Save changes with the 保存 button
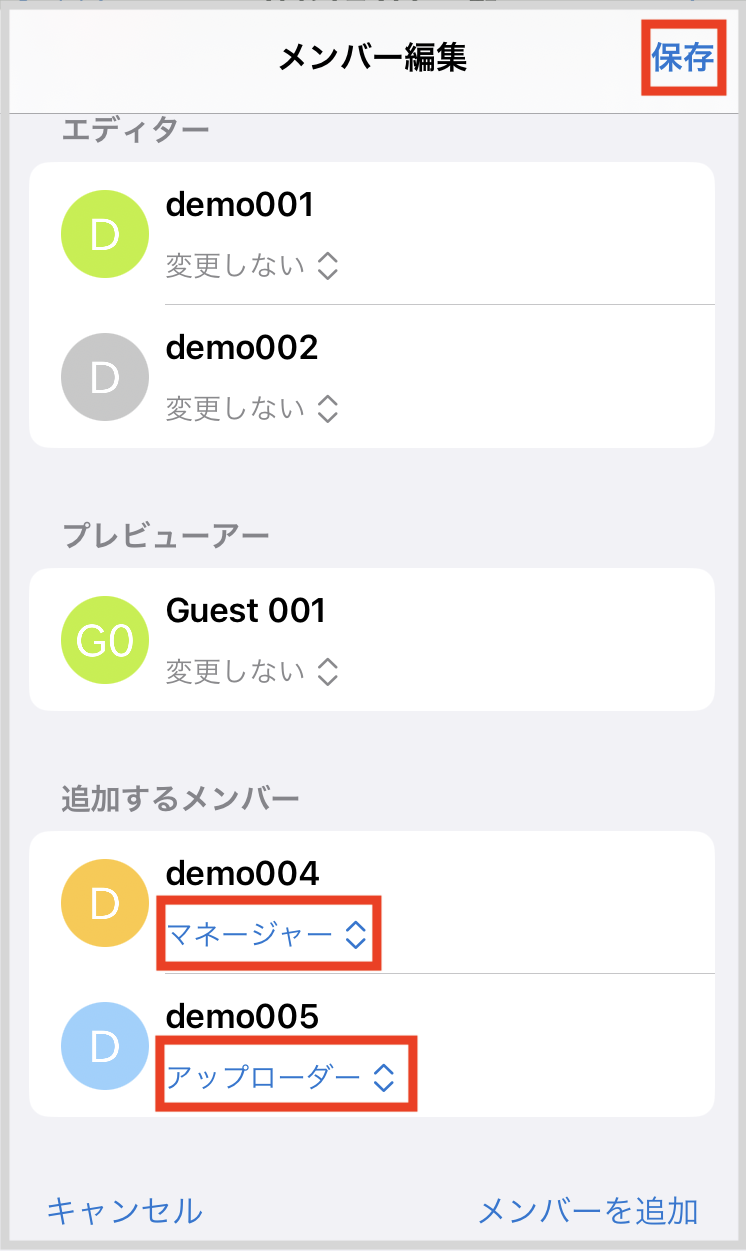 [x=684, y=58]
